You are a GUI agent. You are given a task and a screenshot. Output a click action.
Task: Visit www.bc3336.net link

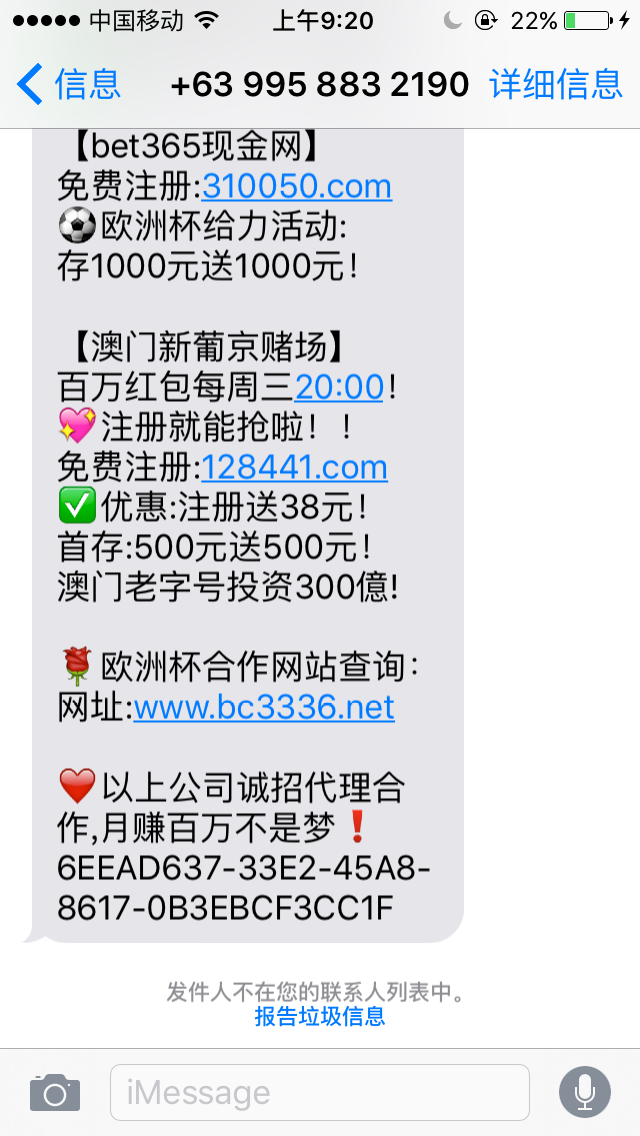pos(264,708)
